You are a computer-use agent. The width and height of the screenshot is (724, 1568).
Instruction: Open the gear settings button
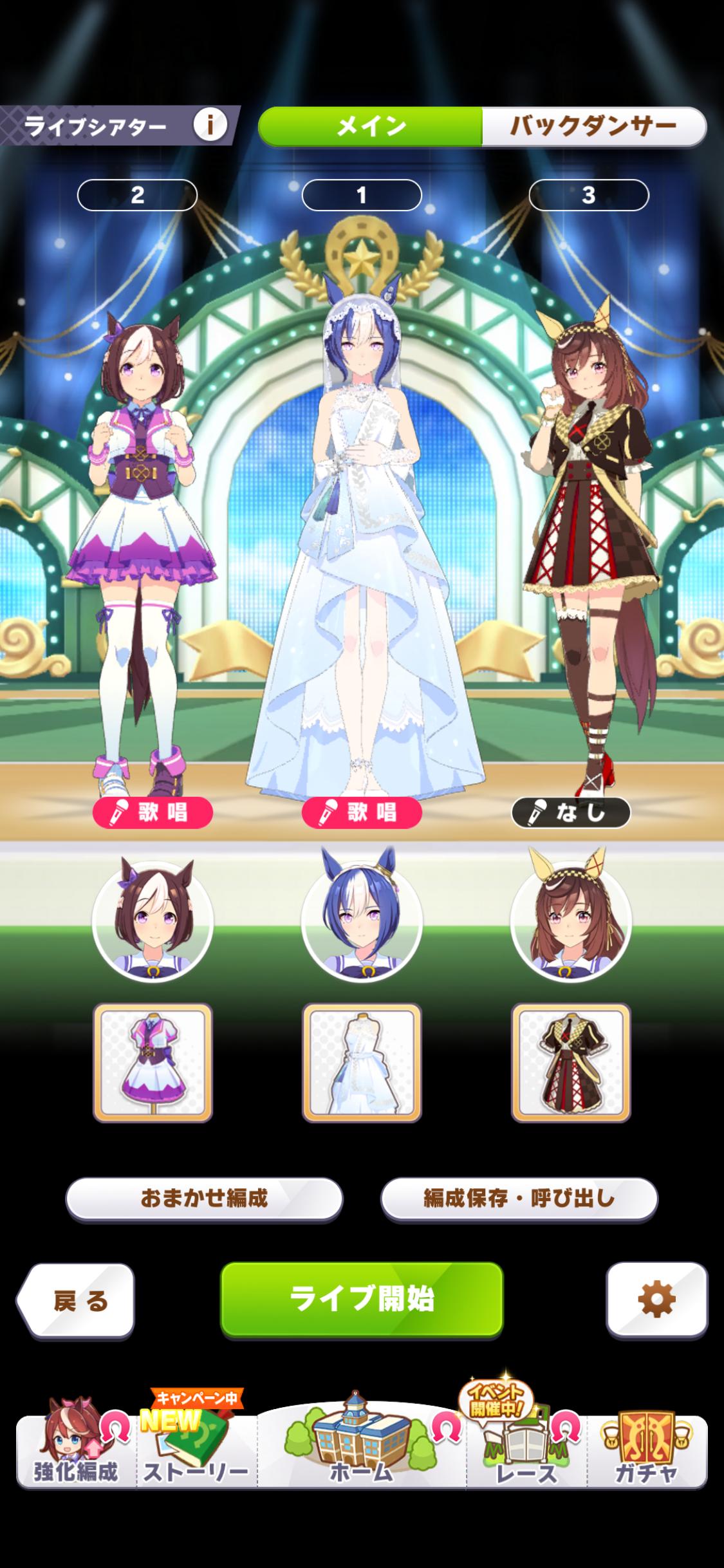tap(656, 1299)
